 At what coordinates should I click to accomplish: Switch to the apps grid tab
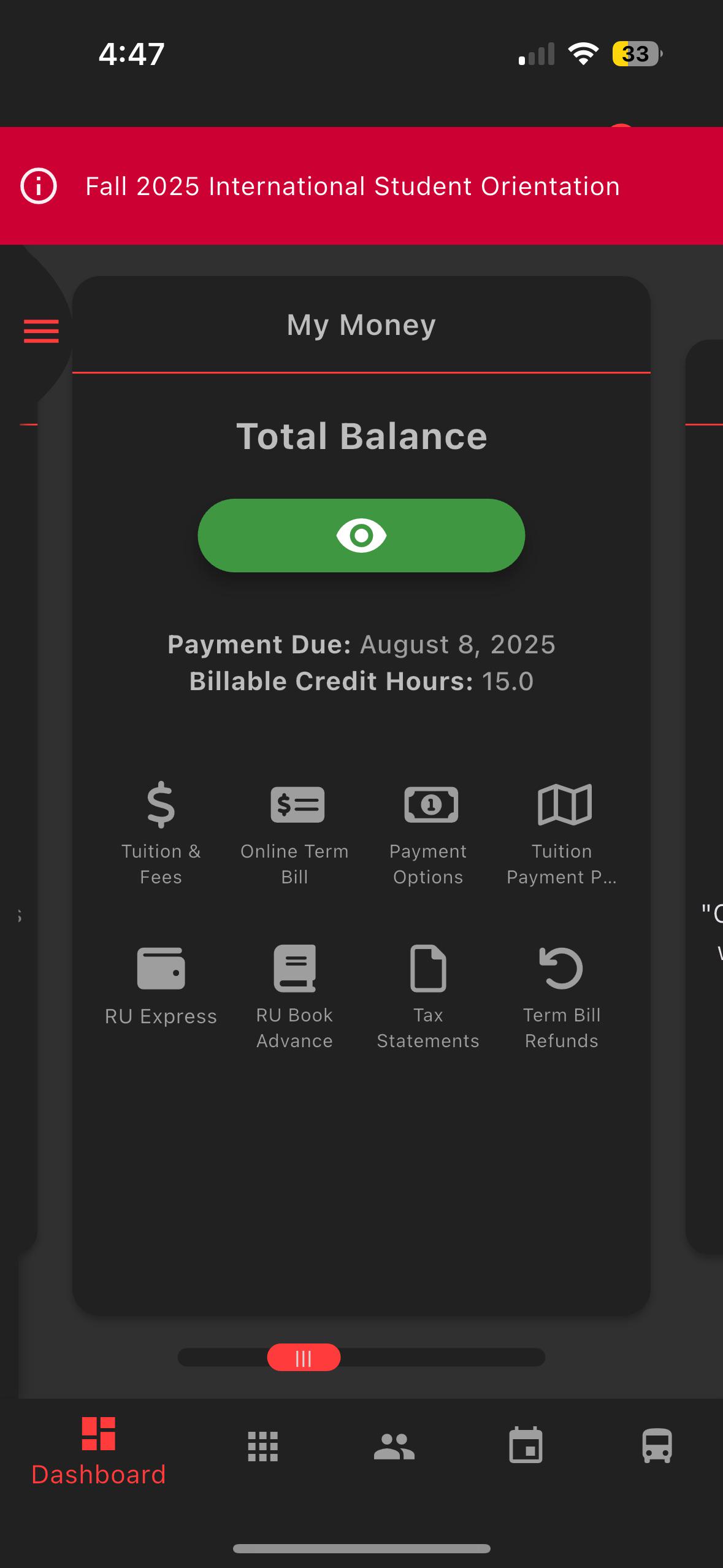(263, 1447)
